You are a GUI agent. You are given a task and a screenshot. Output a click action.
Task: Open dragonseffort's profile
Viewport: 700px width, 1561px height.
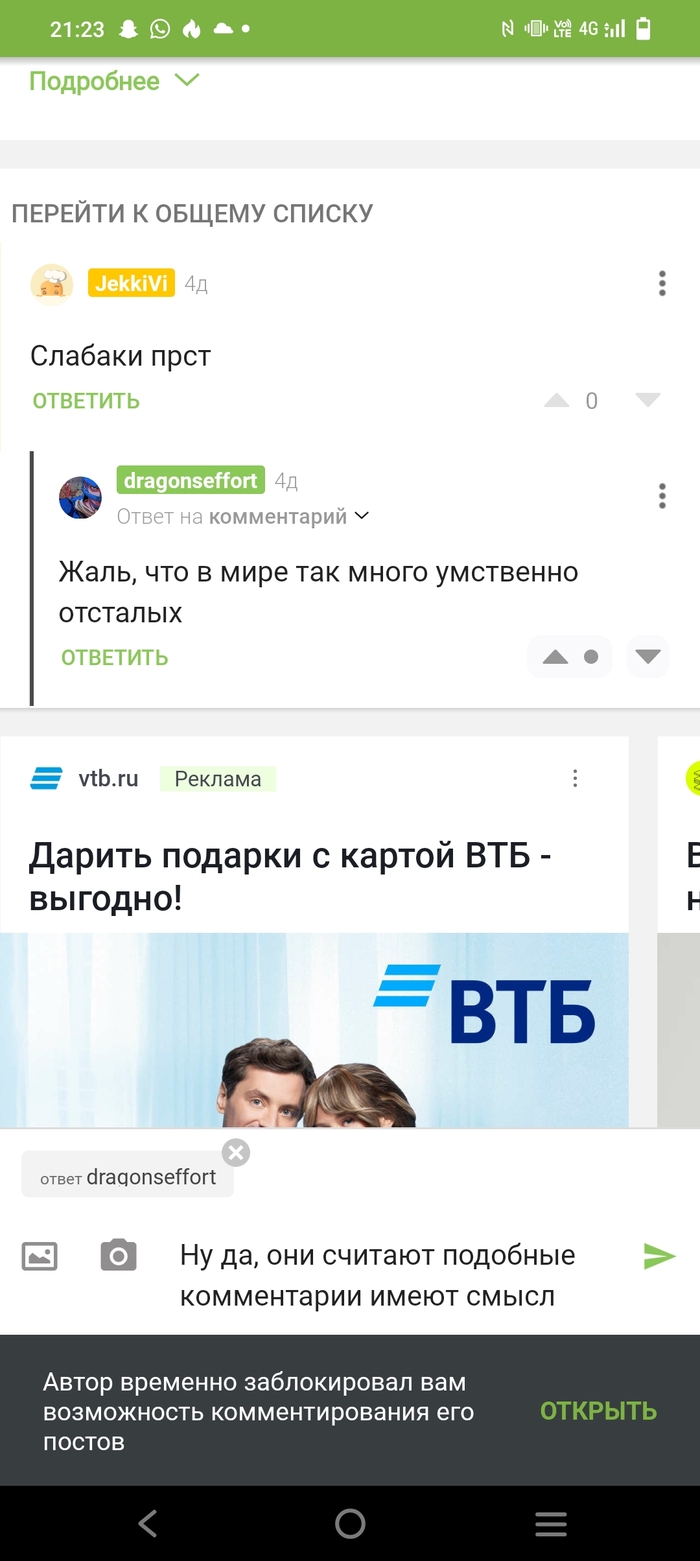pos(190,481)
